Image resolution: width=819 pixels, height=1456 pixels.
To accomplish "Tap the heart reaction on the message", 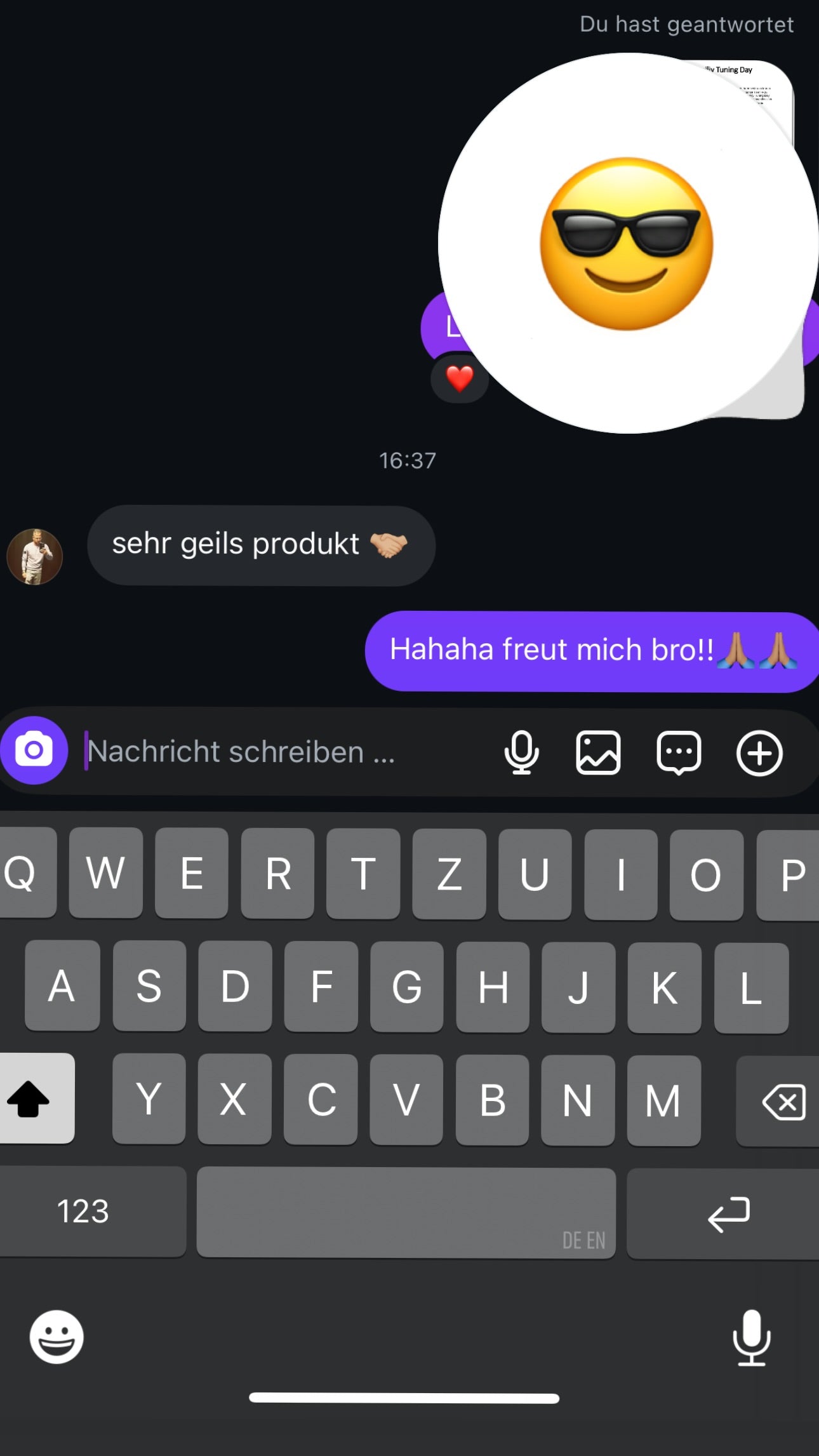I will tap(460, 379).
